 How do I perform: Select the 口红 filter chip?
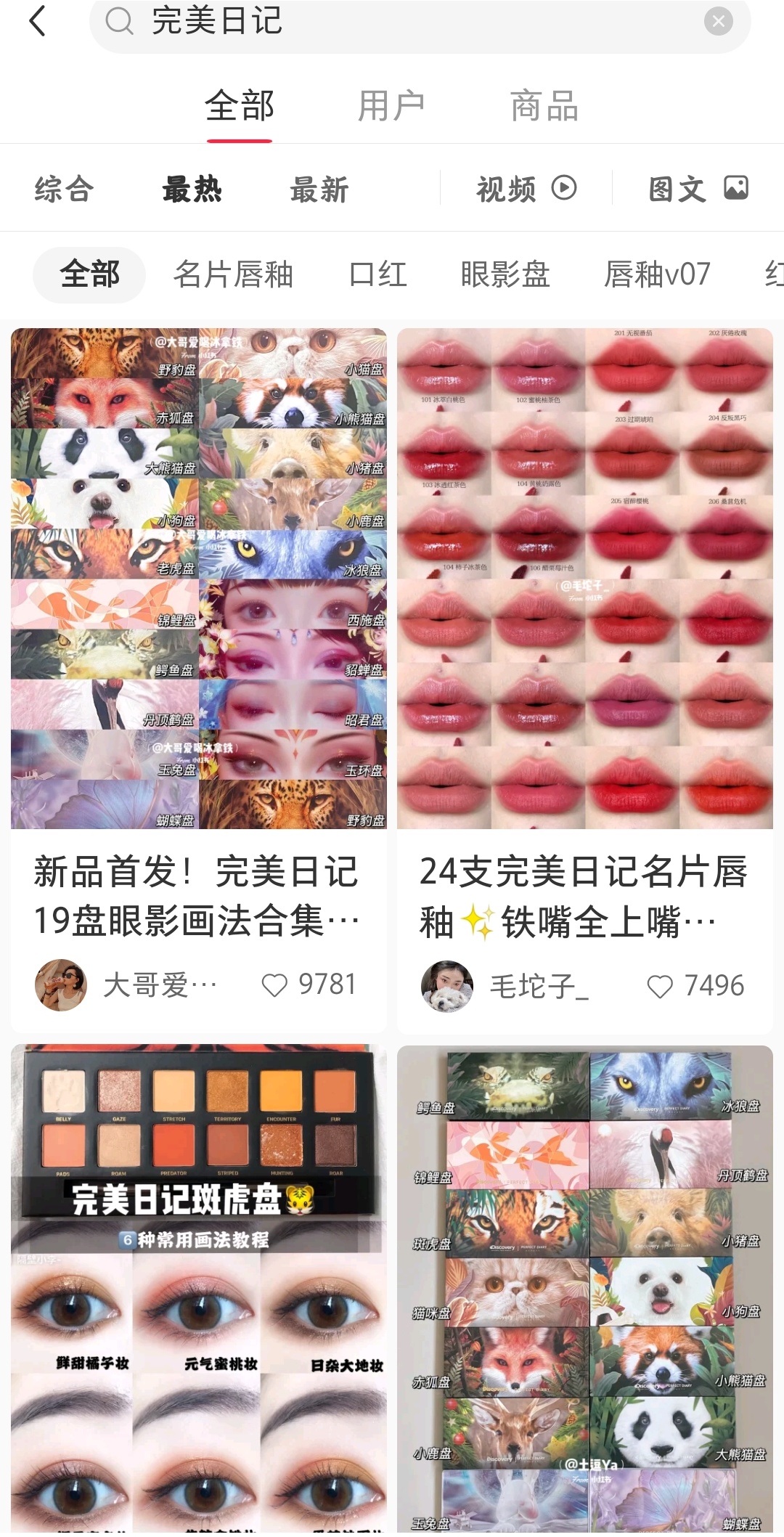pos(377,274)
